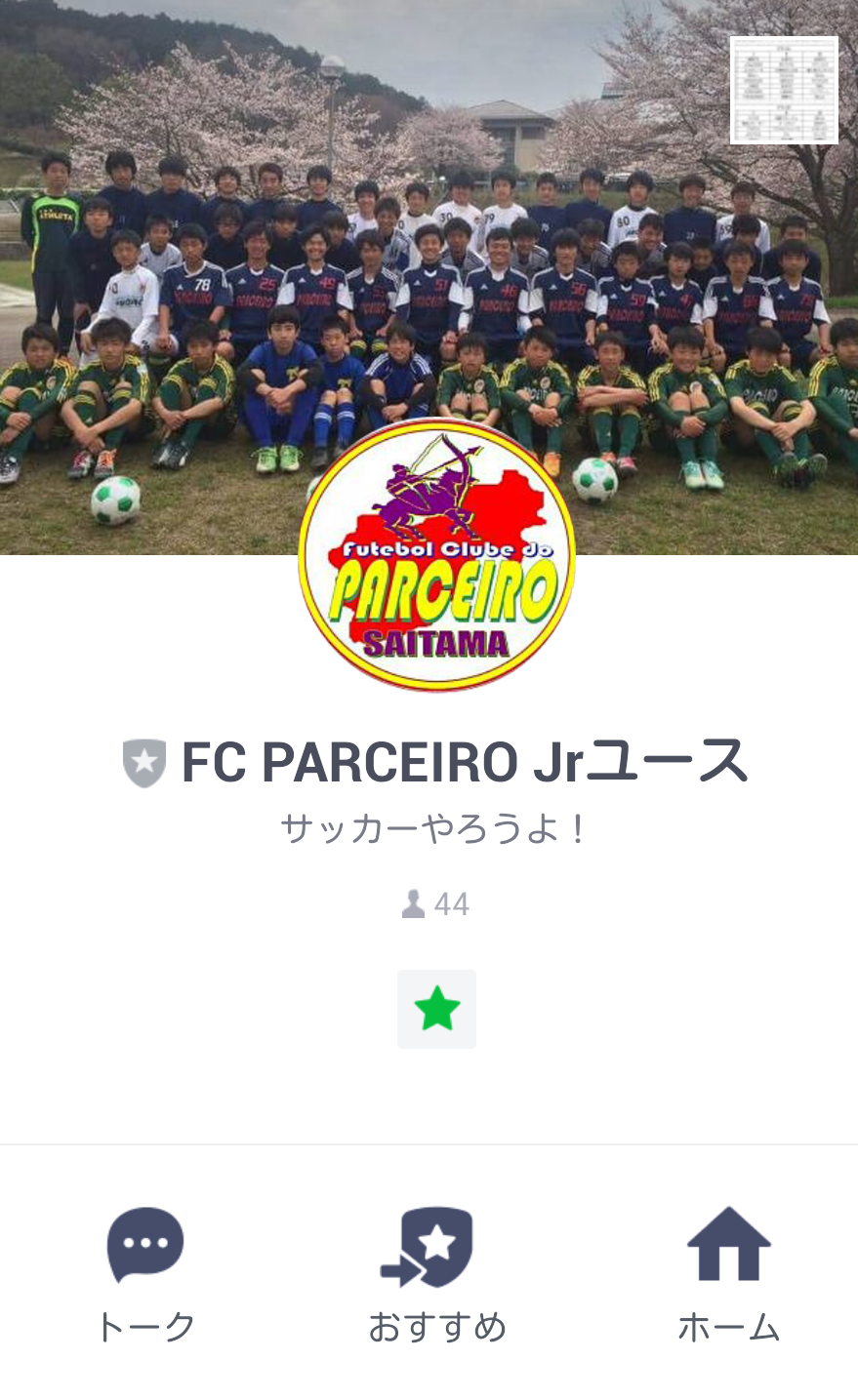The image size is (858, 1400).
Task: Open the トーク chat button
Action: click(145, 1272)
